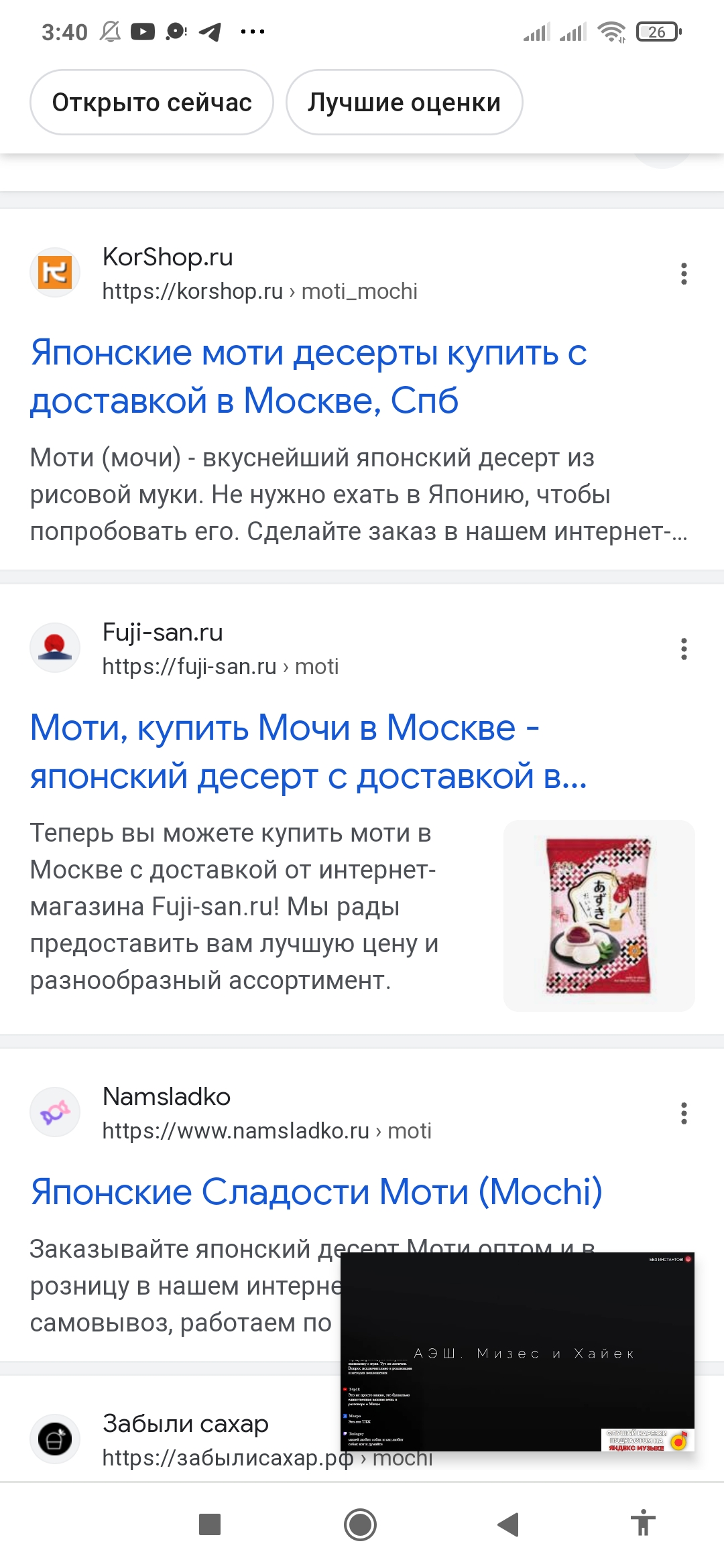Open the Fuji-san.ru result options menu
The height and width of the screenshot is (1568, 724).
pos(684,649)
